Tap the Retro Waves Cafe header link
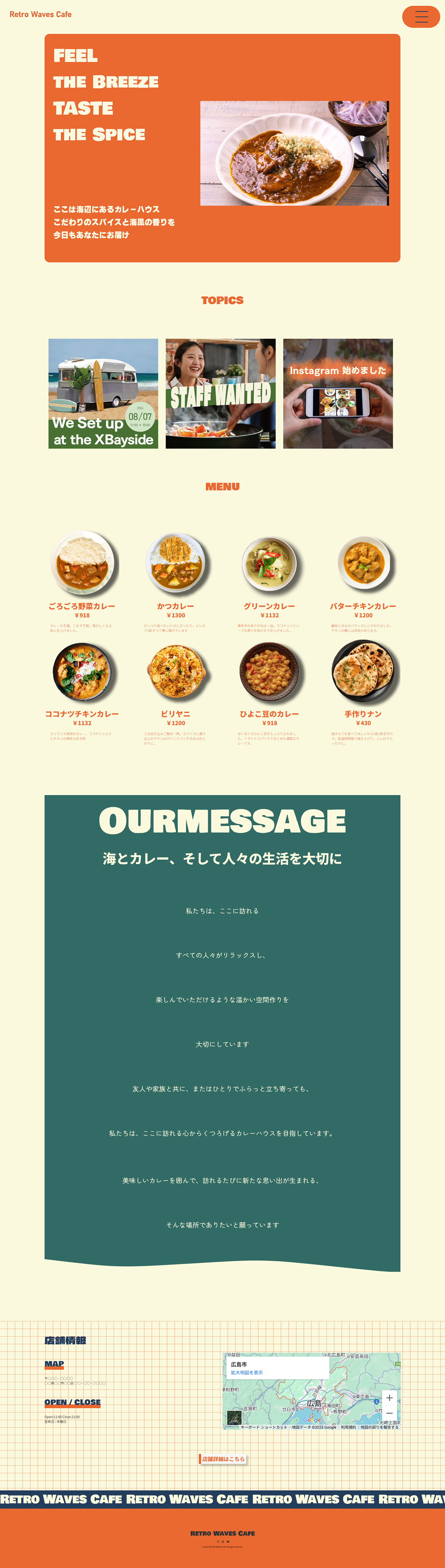Viewport: 445px width, 1568px height. click(x=40, y=14)
